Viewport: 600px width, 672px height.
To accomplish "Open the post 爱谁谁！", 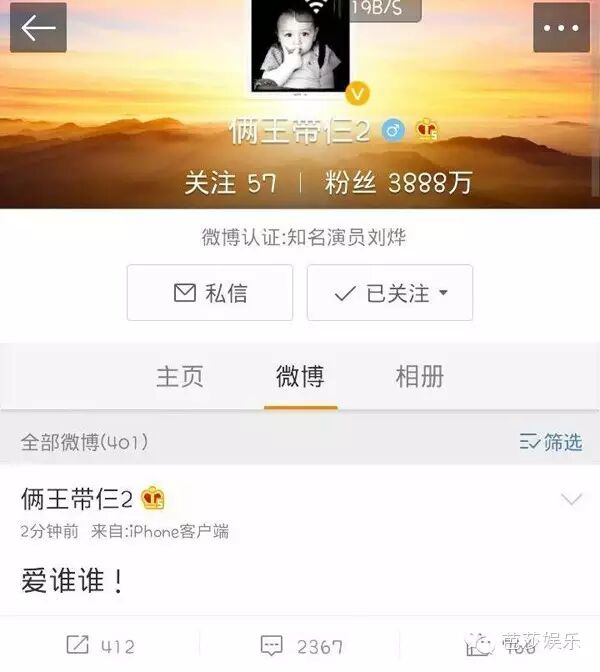I will (72, 581).
